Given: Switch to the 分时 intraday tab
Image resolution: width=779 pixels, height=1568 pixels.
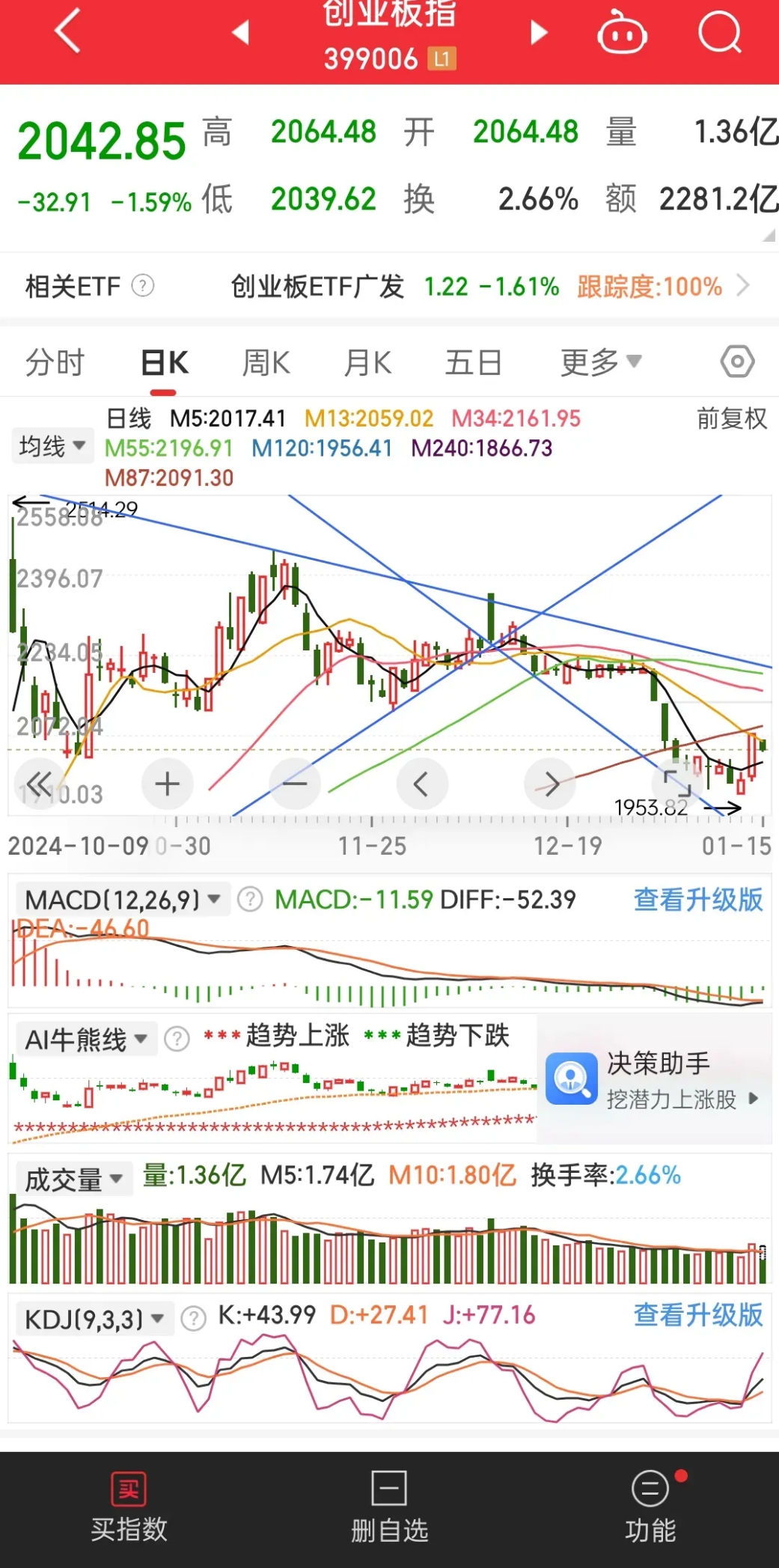Looking at the screenshot, I should point(55,362).
